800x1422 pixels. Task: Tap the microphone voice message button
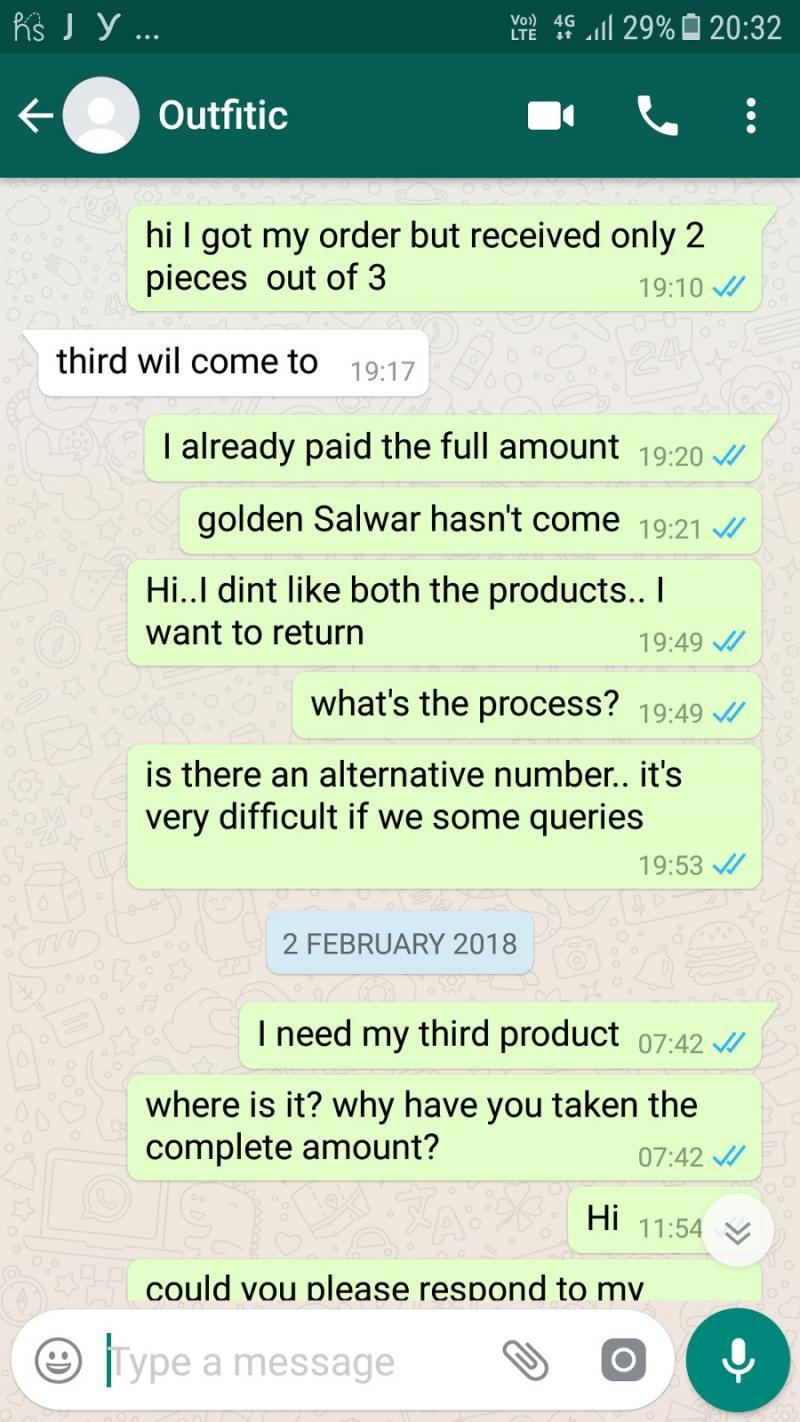pos(738,1359)
